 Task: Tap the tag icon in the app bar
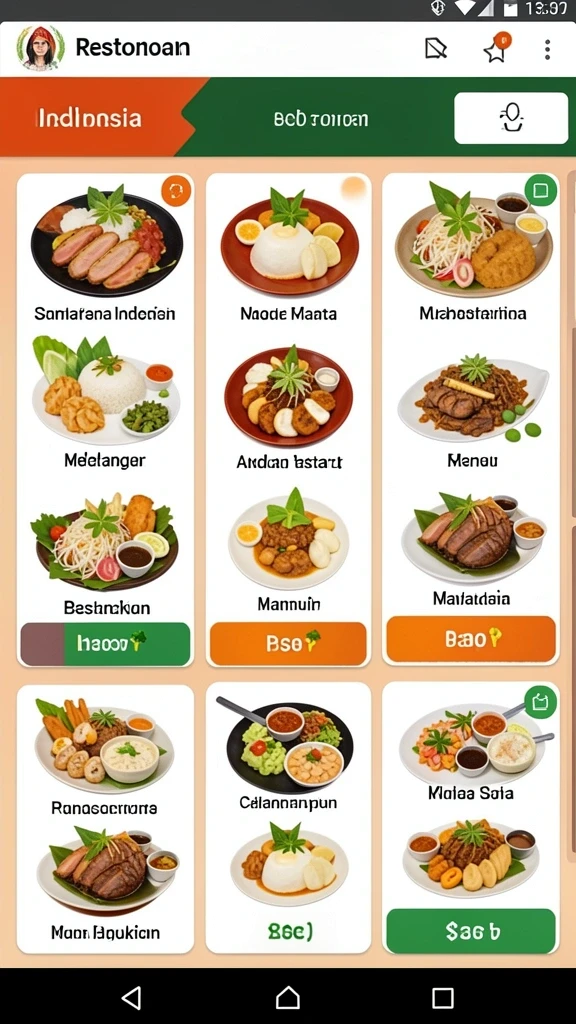point(436,49)
